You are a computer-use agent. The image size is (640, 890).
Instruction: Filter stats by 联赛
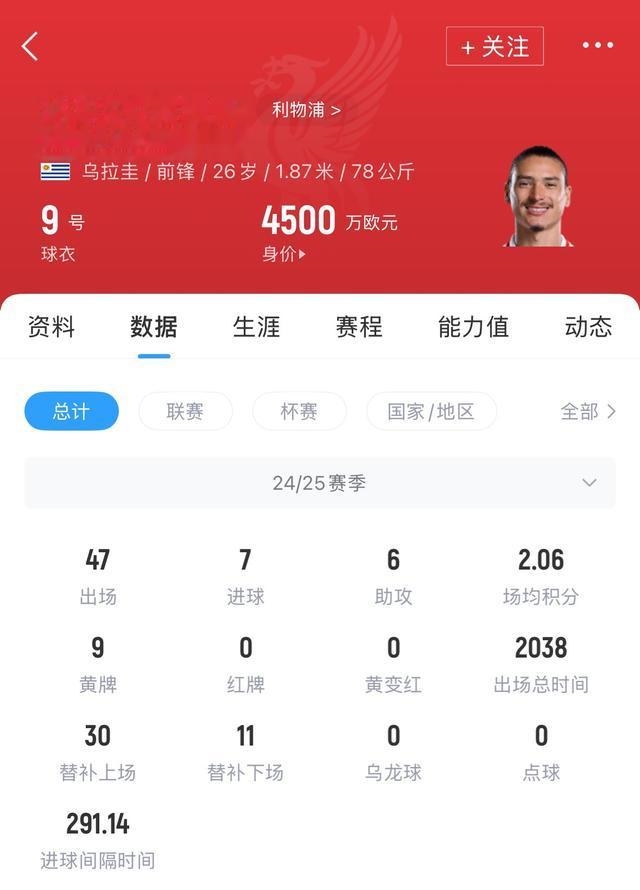pos(185,411)
